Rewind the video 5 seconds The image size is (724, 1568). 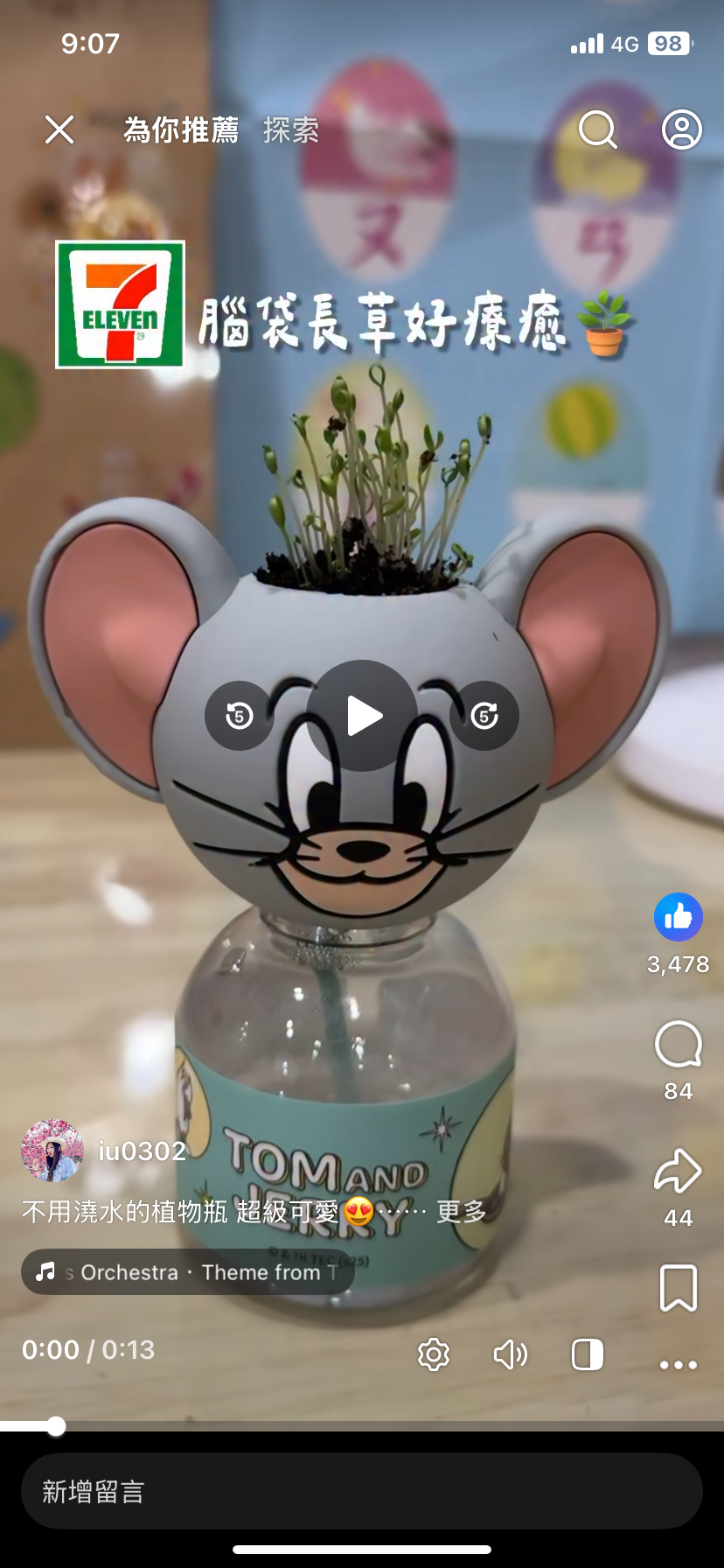click(239, 716)
